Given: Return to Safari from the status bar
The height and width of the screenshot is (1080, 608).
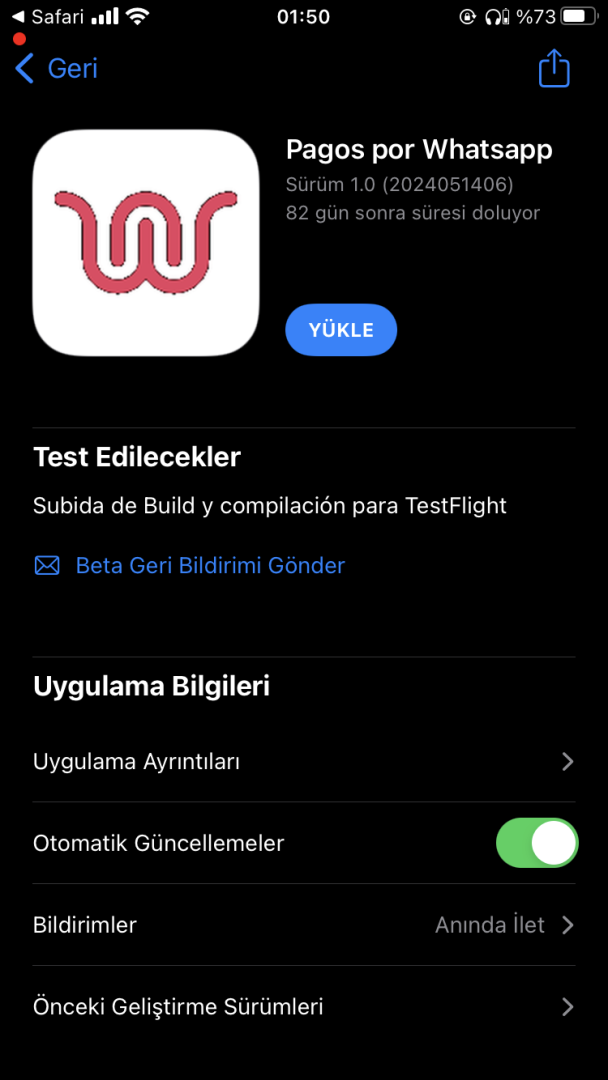Looking at the screenshot, I should tap(46, 17).
